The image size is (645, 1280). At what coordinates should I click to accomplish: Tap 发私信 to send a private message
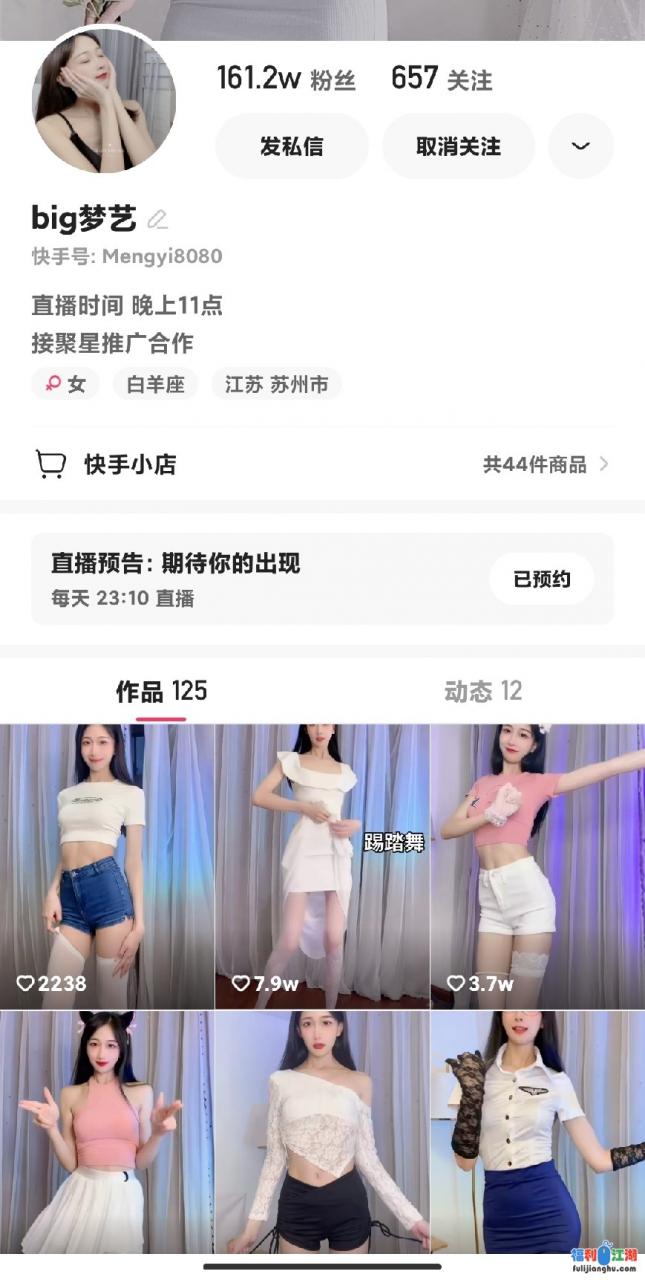[x=291, y=146]
